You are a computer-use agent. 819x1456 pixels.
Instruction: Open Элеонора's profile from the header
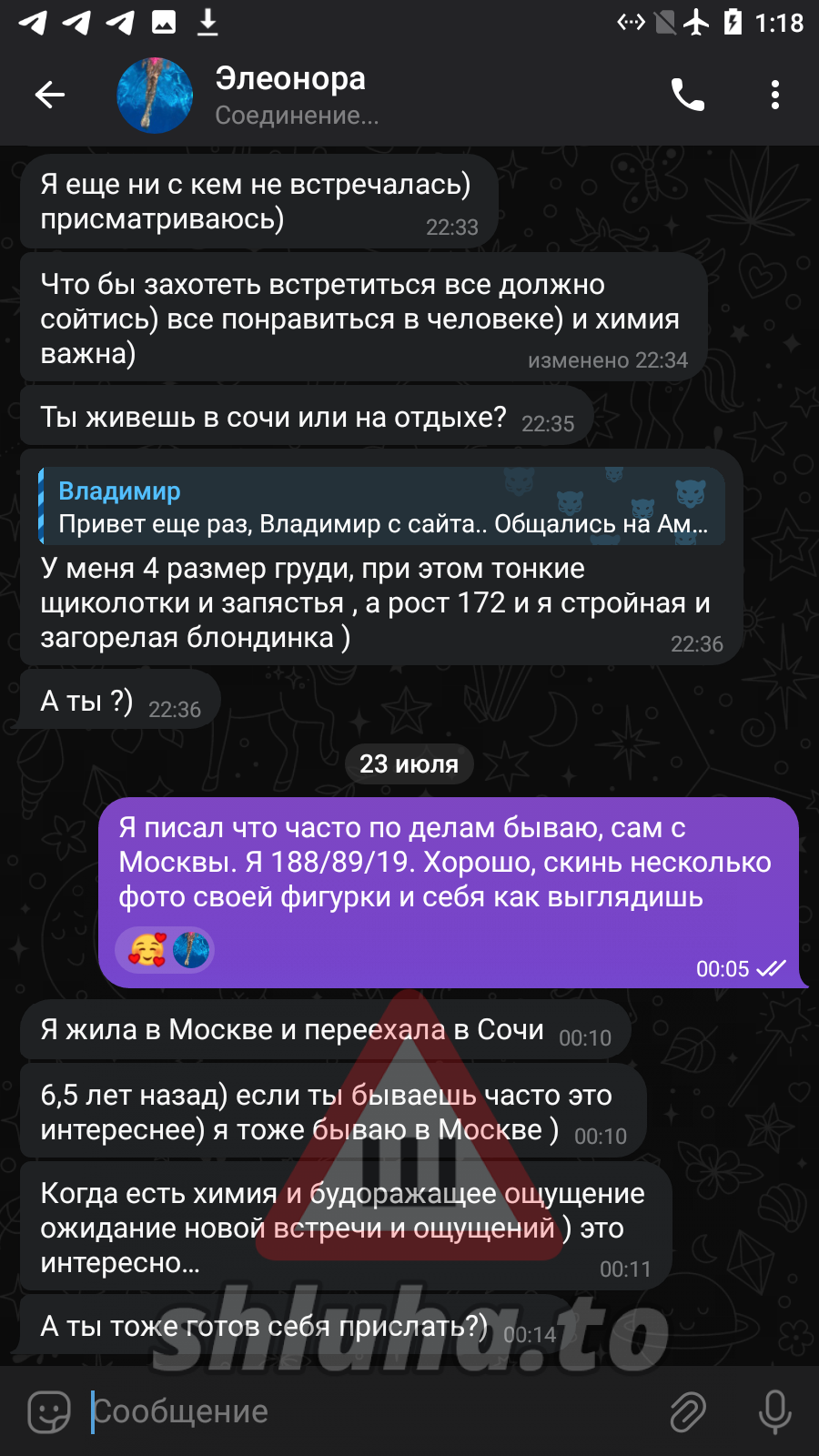coord(290,95)
